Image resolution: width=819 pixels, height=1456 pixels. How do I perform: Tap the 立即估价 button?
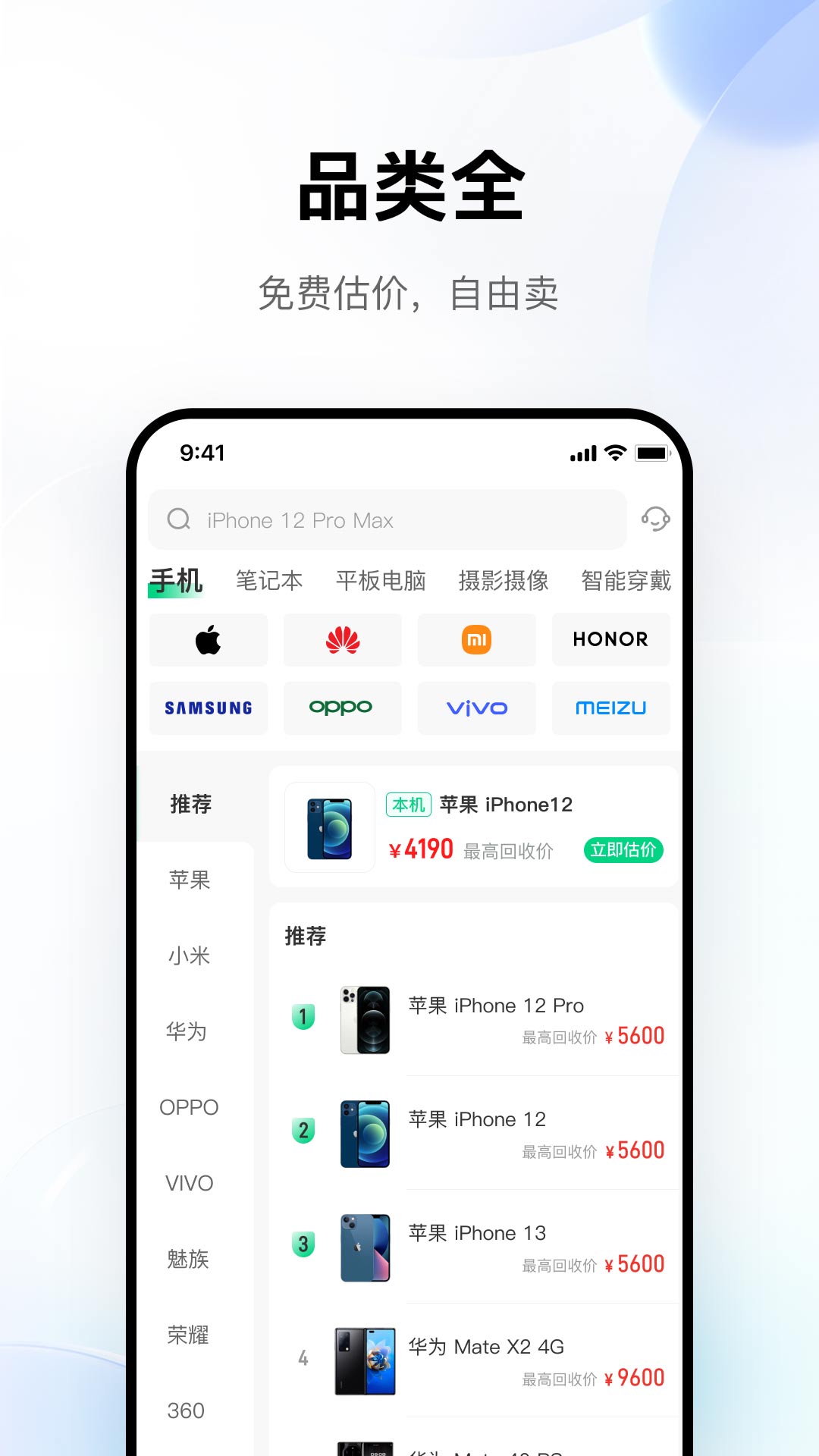[x=623, y=850]
